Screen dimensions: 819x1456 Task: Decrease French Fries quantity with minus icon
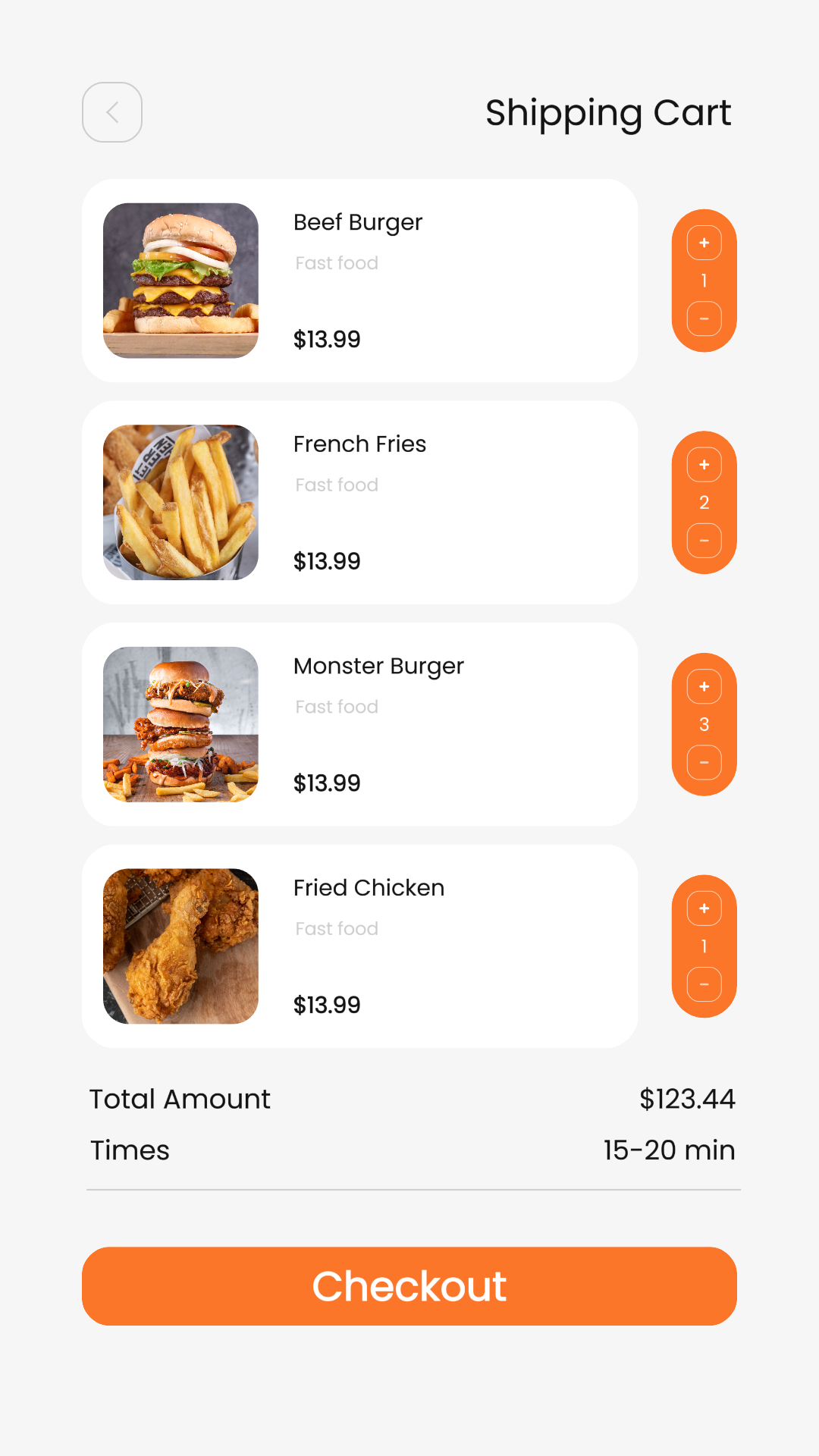pyautogui.click(x=704, y=539)
